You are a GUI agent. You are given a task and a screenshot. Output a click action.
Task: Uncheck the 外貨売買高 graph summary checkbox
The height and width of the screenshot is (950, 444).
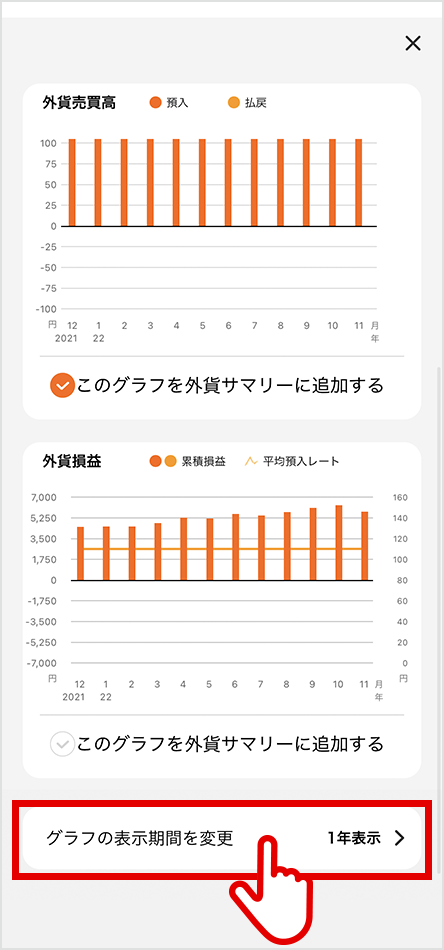[x=62, y=385]
